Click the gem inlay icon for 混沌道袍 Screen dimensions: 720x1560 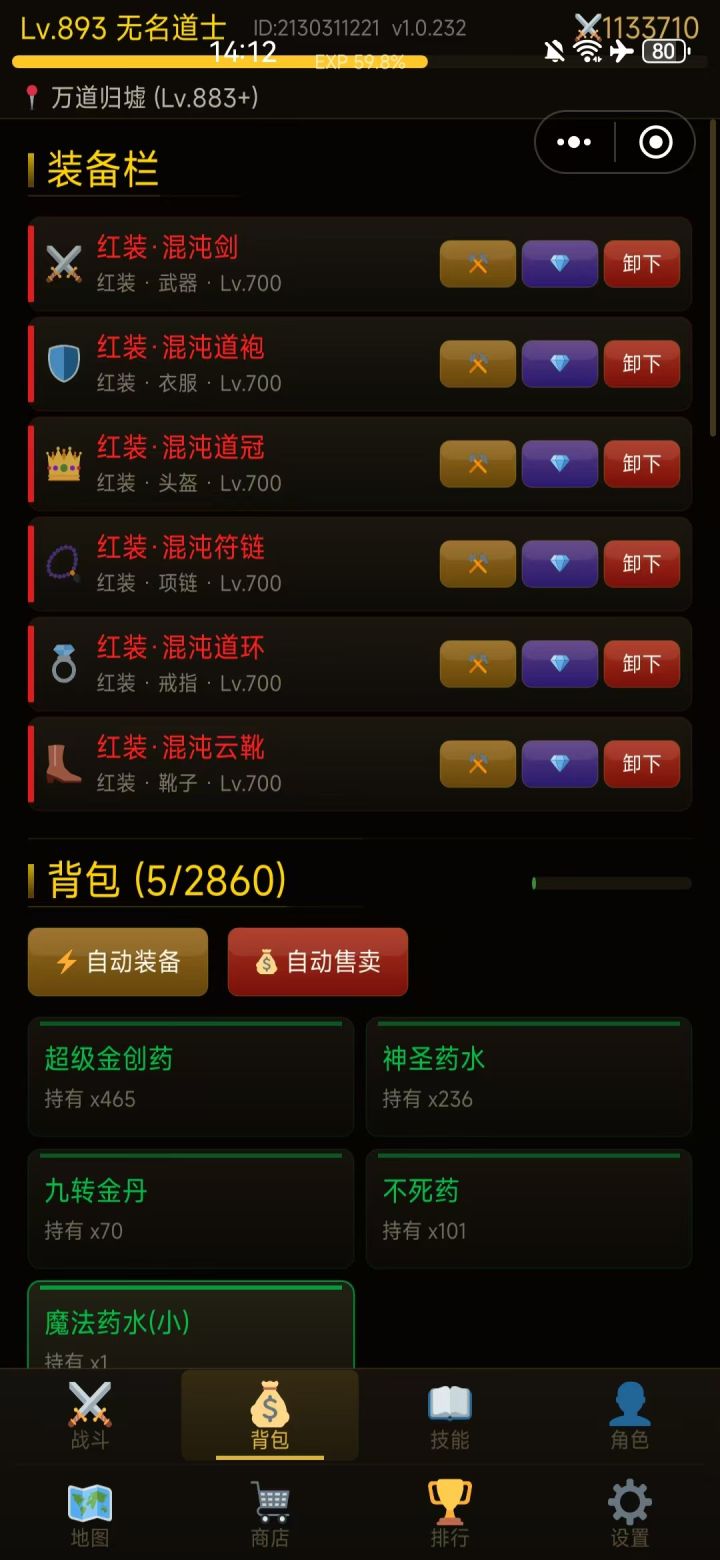coord(559,363)
